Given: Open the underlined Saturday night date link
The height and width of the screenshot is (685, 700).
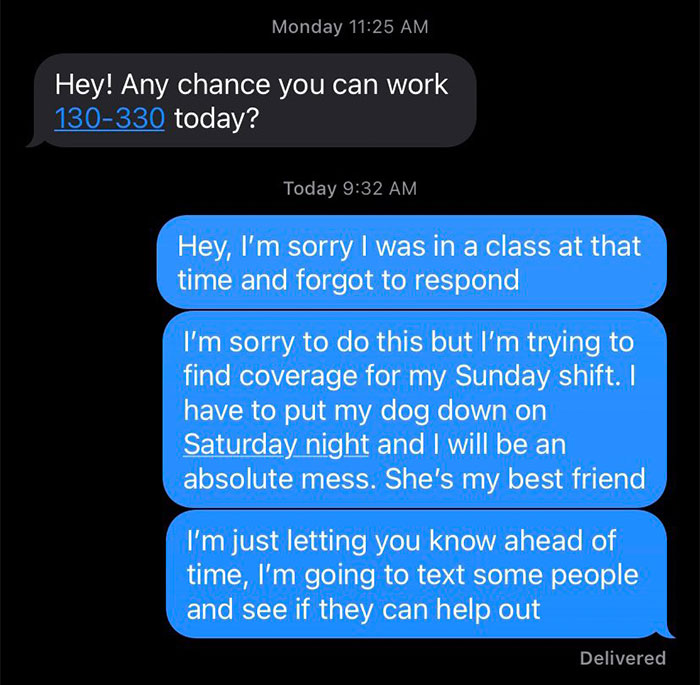Looking at the screenshot, I should (x=276, y=441).
